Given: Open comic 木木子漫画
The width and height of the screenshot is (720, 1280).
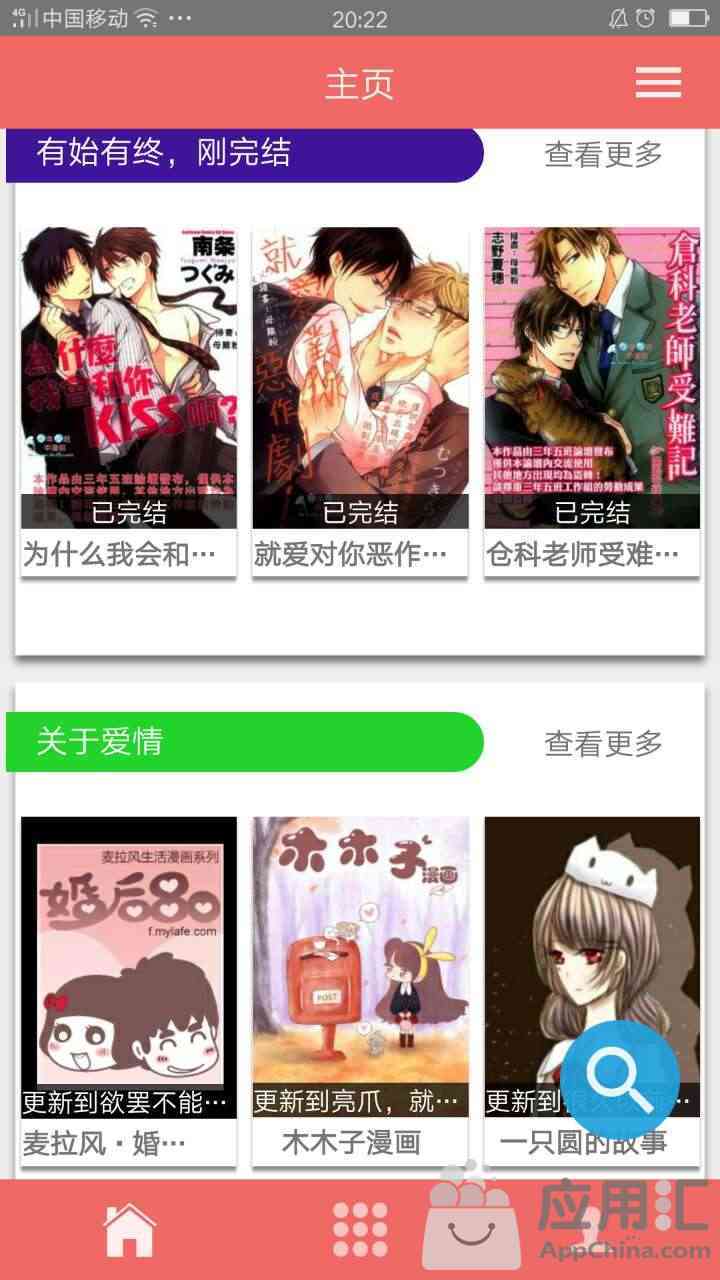Looking at the screenshot, I should pyautogui.click(x=360, y=970).
